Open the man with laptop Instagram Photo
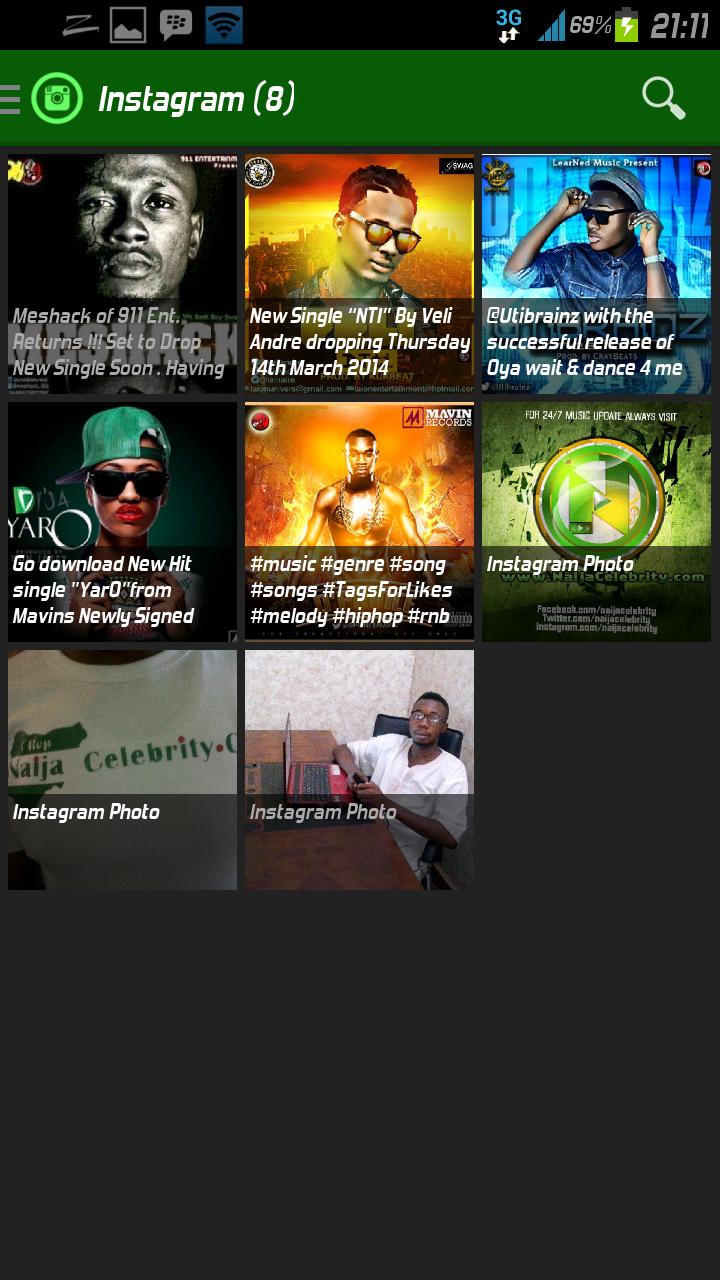Screen dimensions: 720x1280 point(359,769)
